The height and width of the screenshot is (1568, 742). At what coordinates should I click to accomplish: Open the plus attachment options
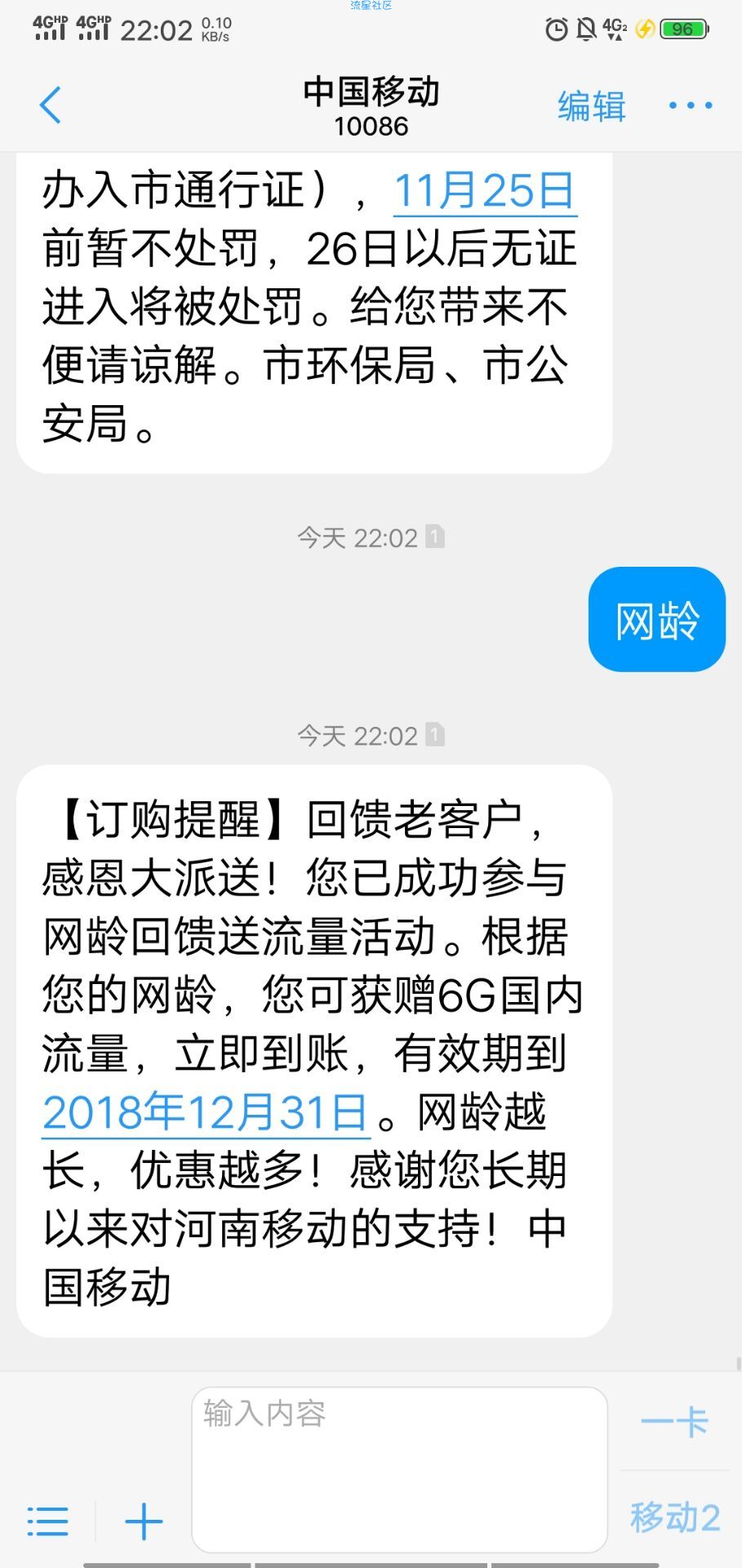[144, 1521]
